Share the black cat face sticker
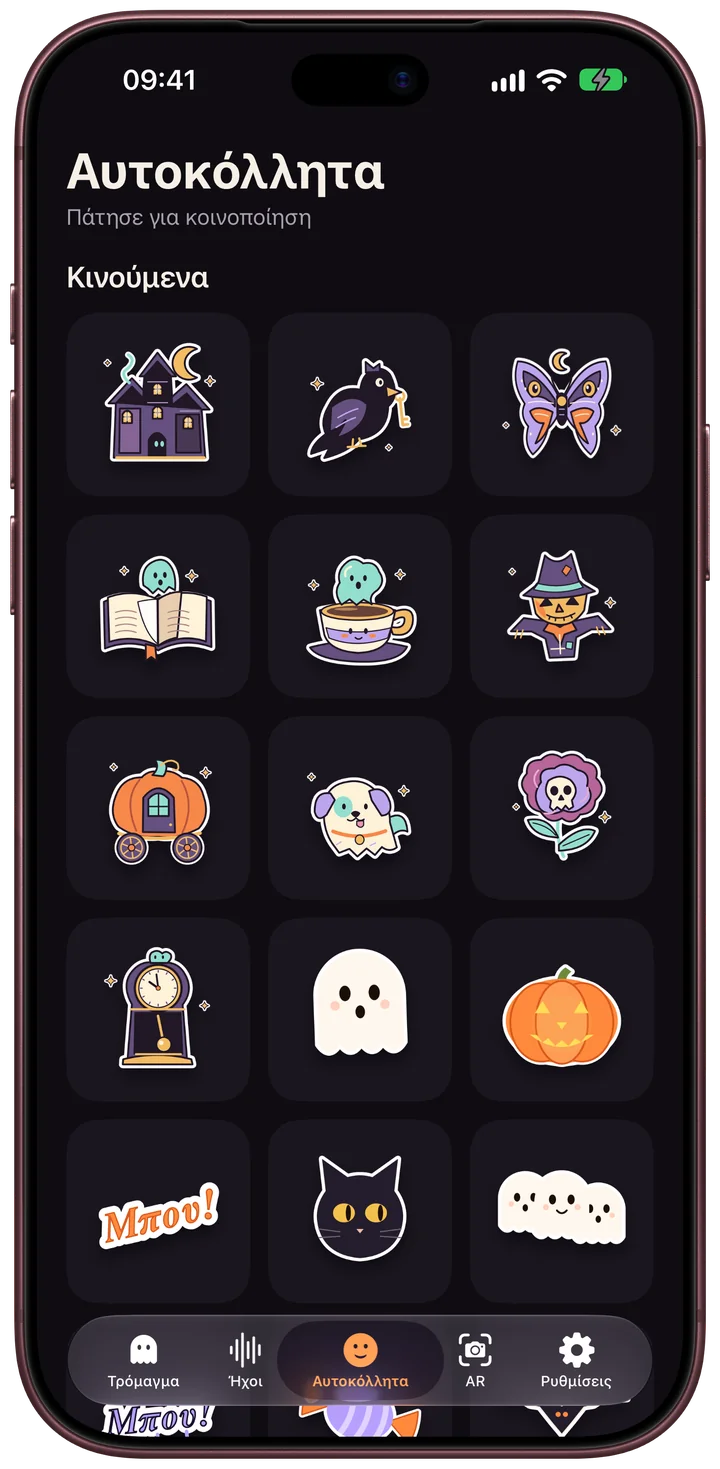The height and width of the screenshot is (1469, 720). [x=360, y=1212]
